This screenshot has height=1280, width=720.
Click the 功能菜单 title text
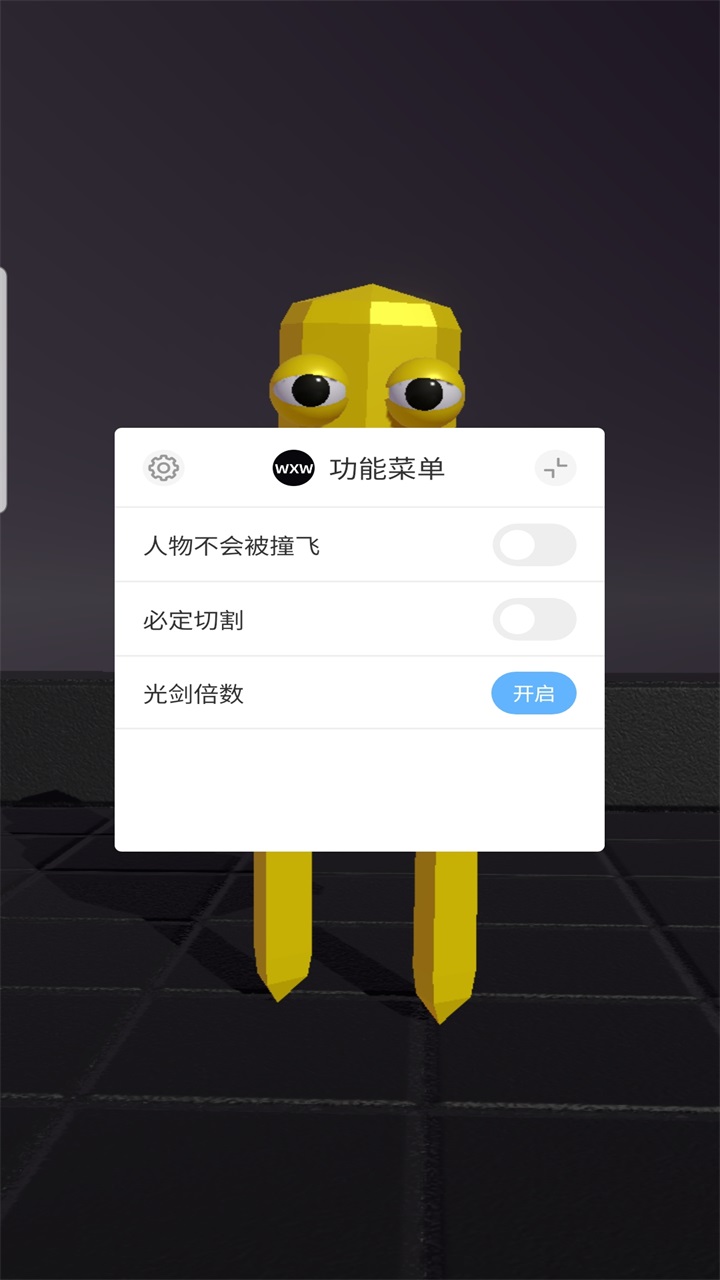tap(388, 468)
